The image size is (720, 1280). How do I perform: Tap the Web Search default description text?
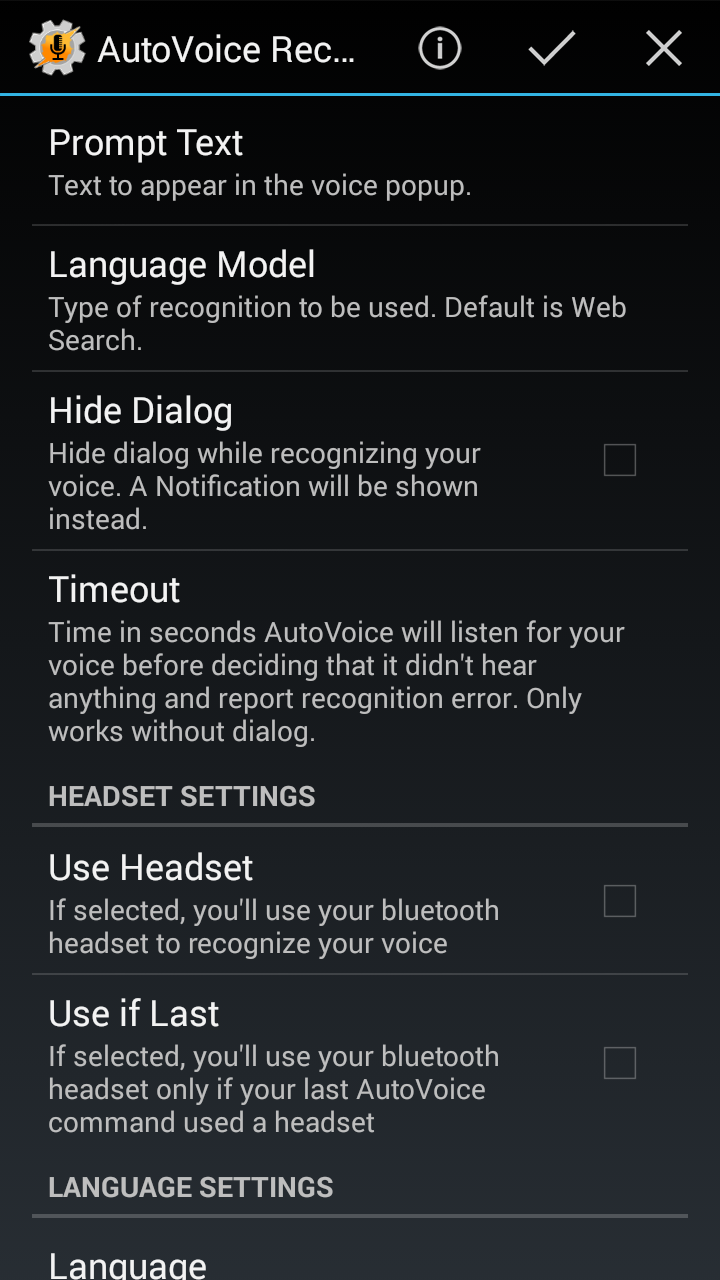pyautogui.click(x=337, y=323)
